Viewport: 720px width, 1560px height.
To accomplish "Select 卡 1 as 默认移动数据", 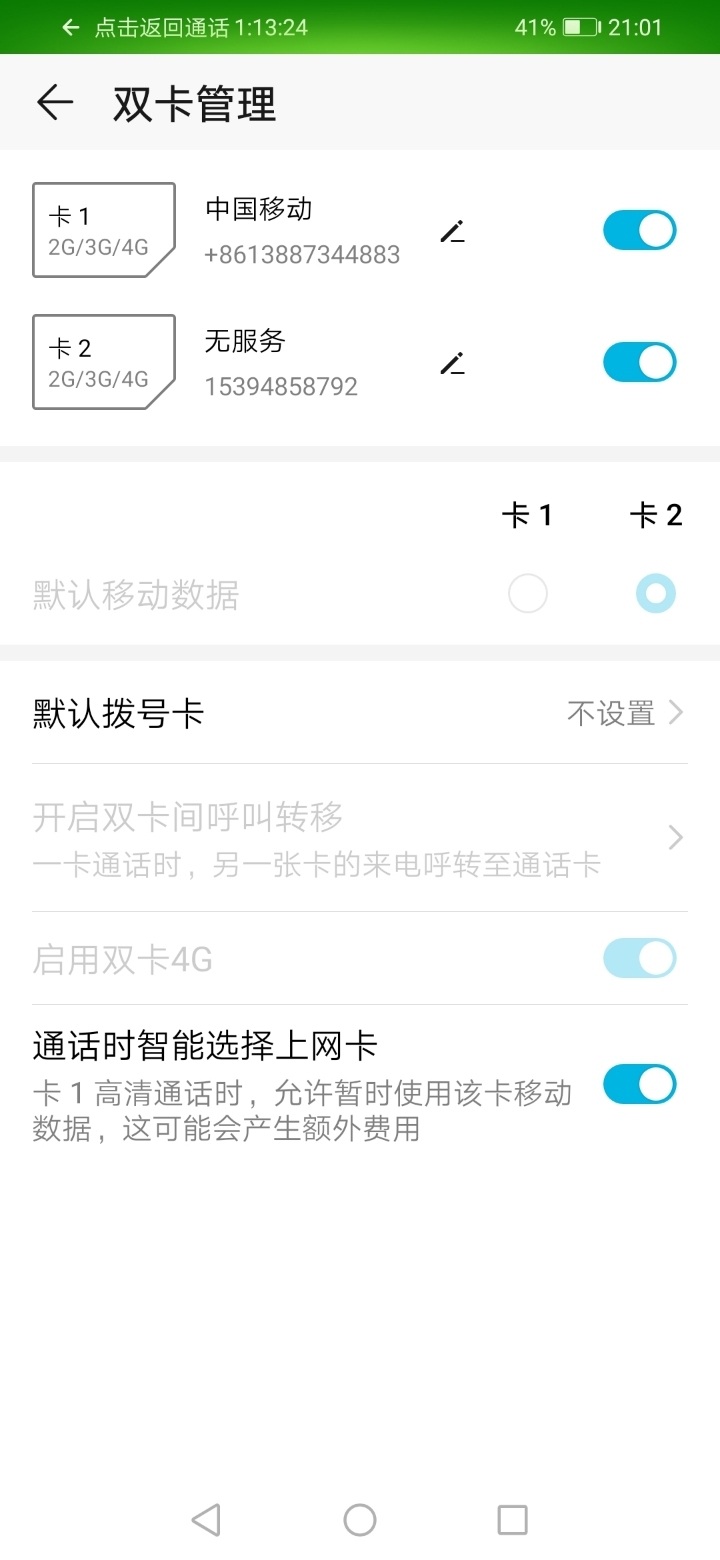I will (x=527, y=593).
